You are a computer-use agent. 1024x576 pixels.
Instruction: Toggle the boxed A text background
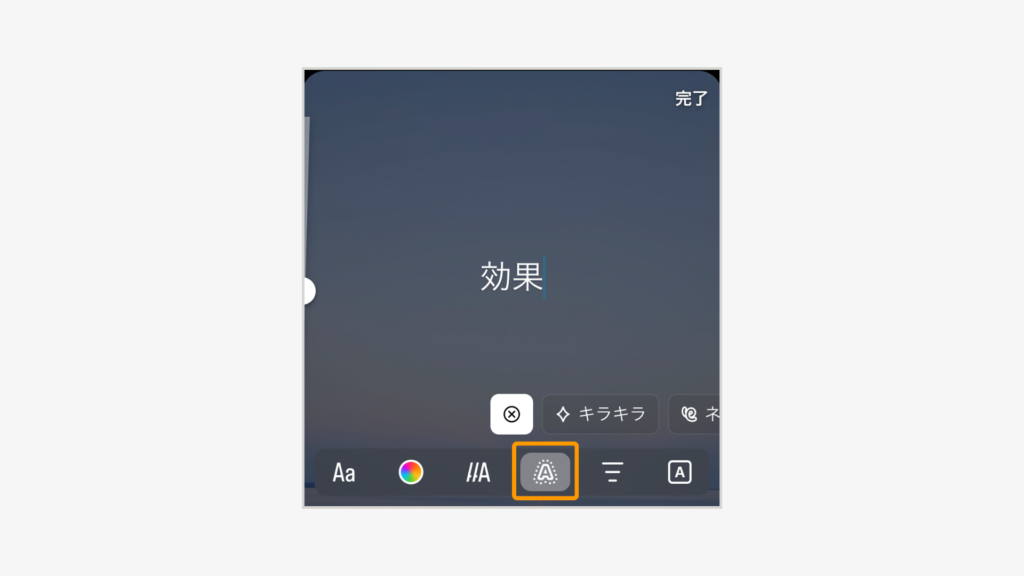pos(679,473)
